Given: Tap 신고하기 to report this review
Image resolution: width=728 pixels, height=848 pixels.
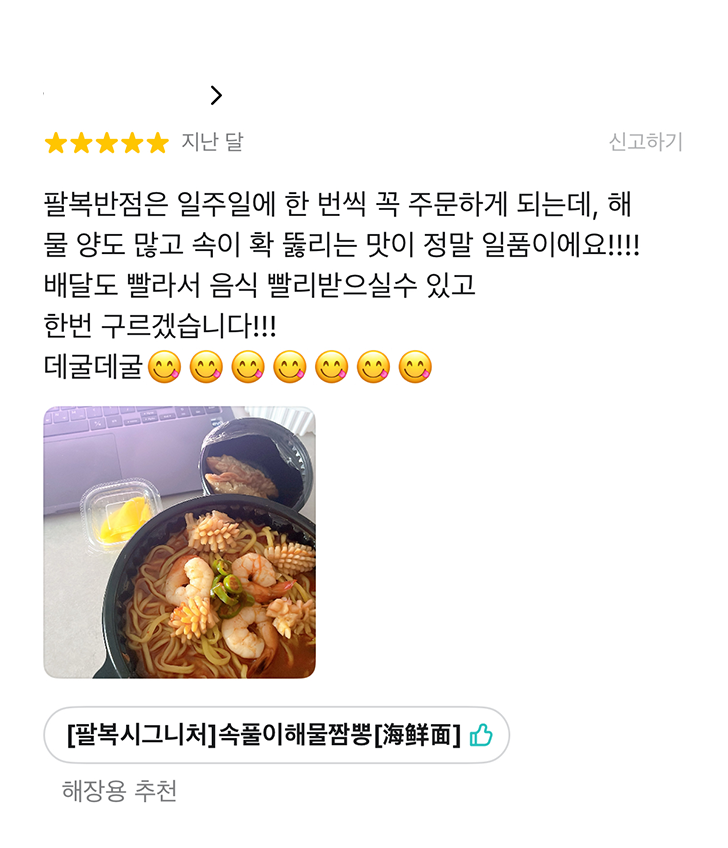Looking at the screenshot, I should tap(645, 142).
